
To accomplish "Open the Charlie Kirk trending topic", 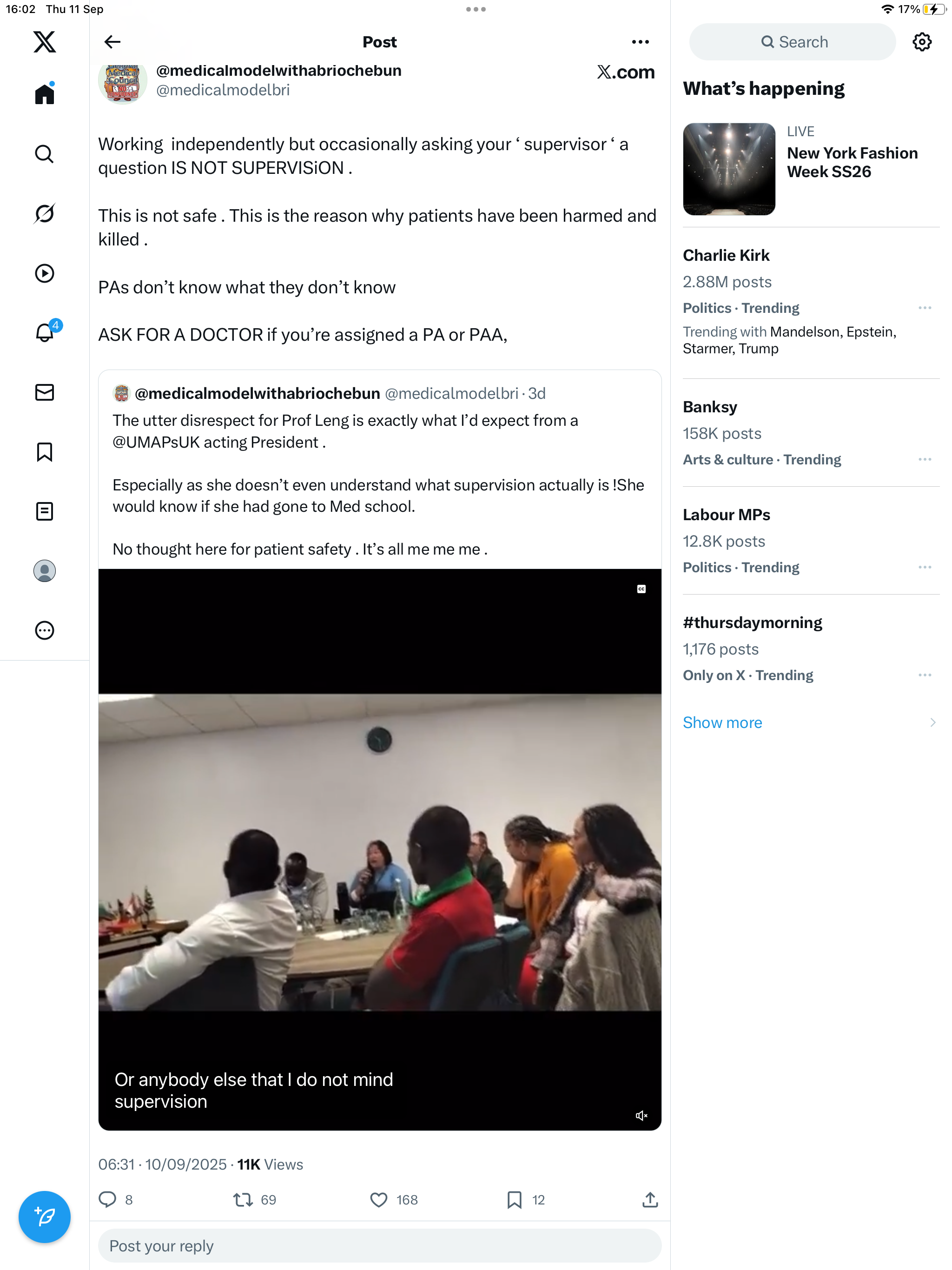I will click(726, 256).
